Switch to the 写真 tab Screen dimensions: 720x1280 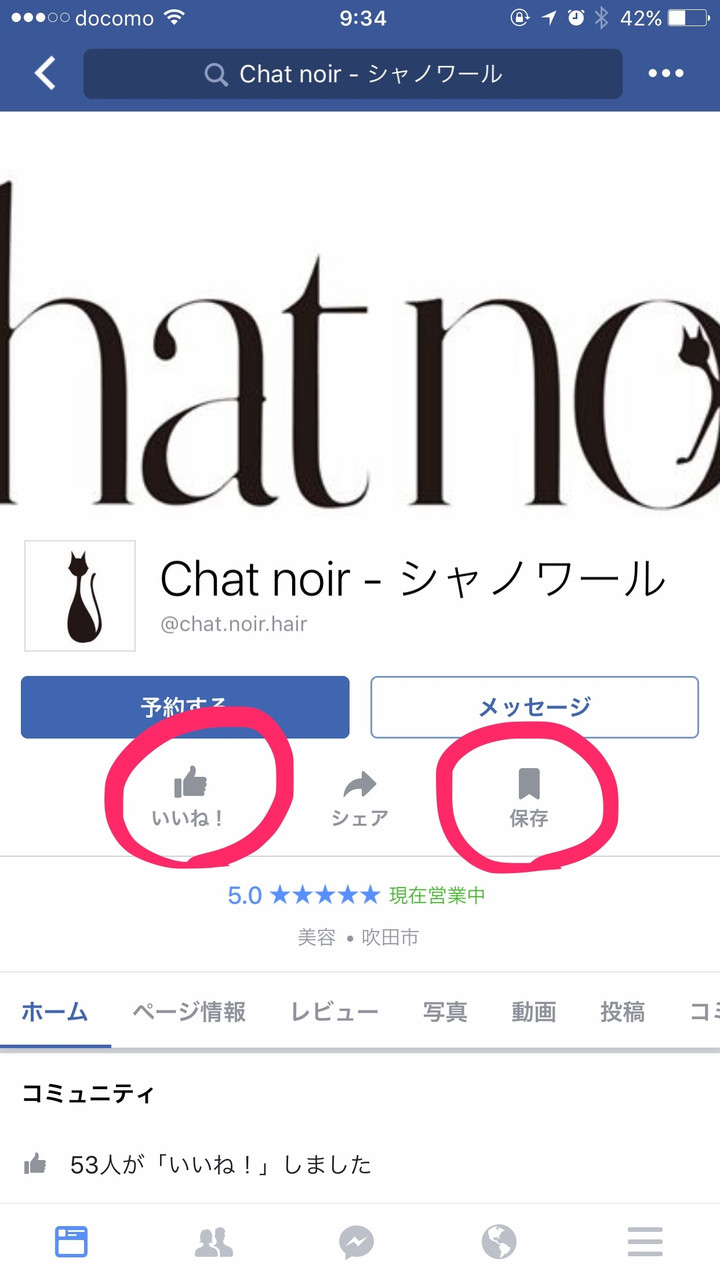click(x=445, y=1012)
